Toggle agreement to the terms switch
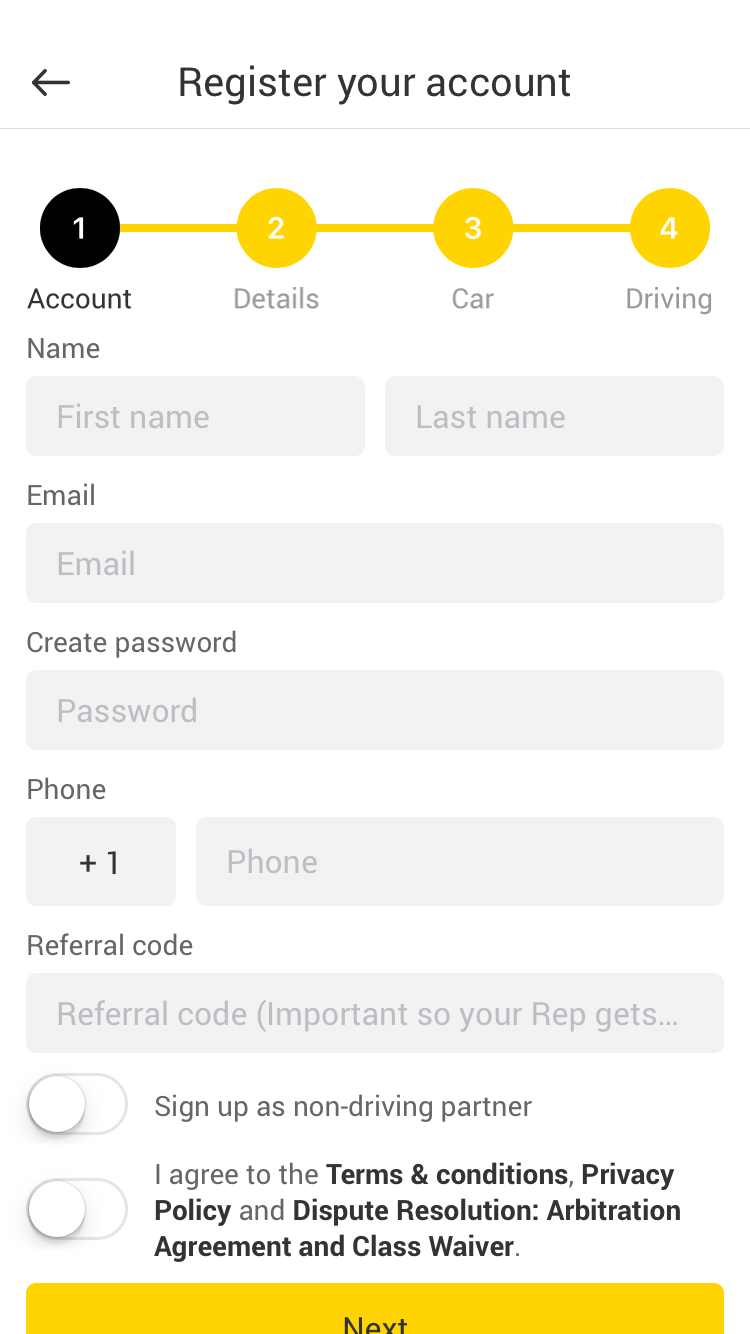750x1334 pixels. [77, 1209]
